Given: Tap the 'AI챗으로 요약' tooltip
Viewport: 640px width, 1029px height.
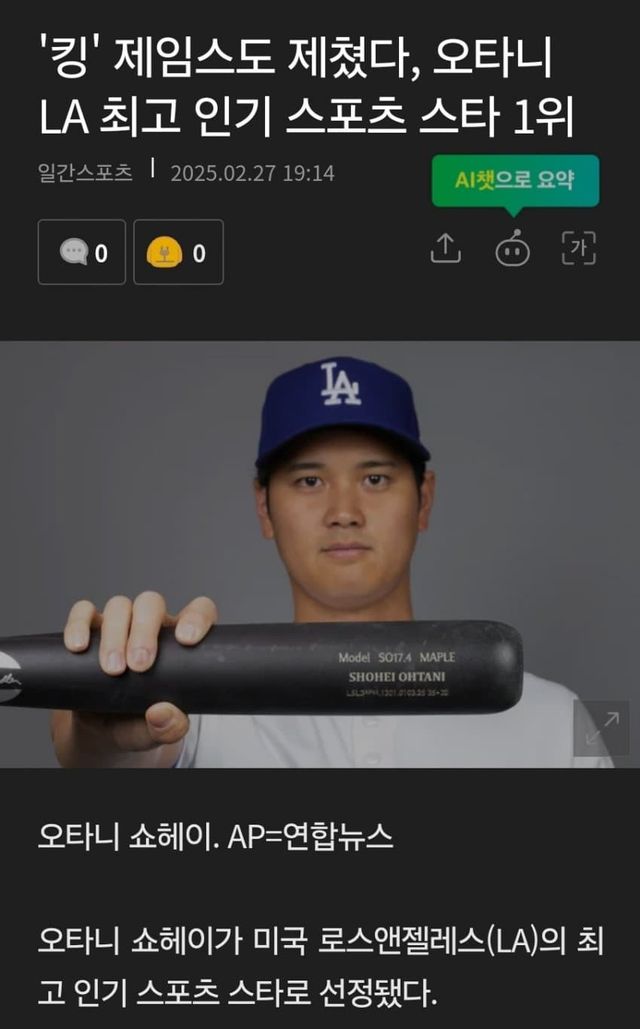Looking at the screenshot, I should tap(515, 180).
